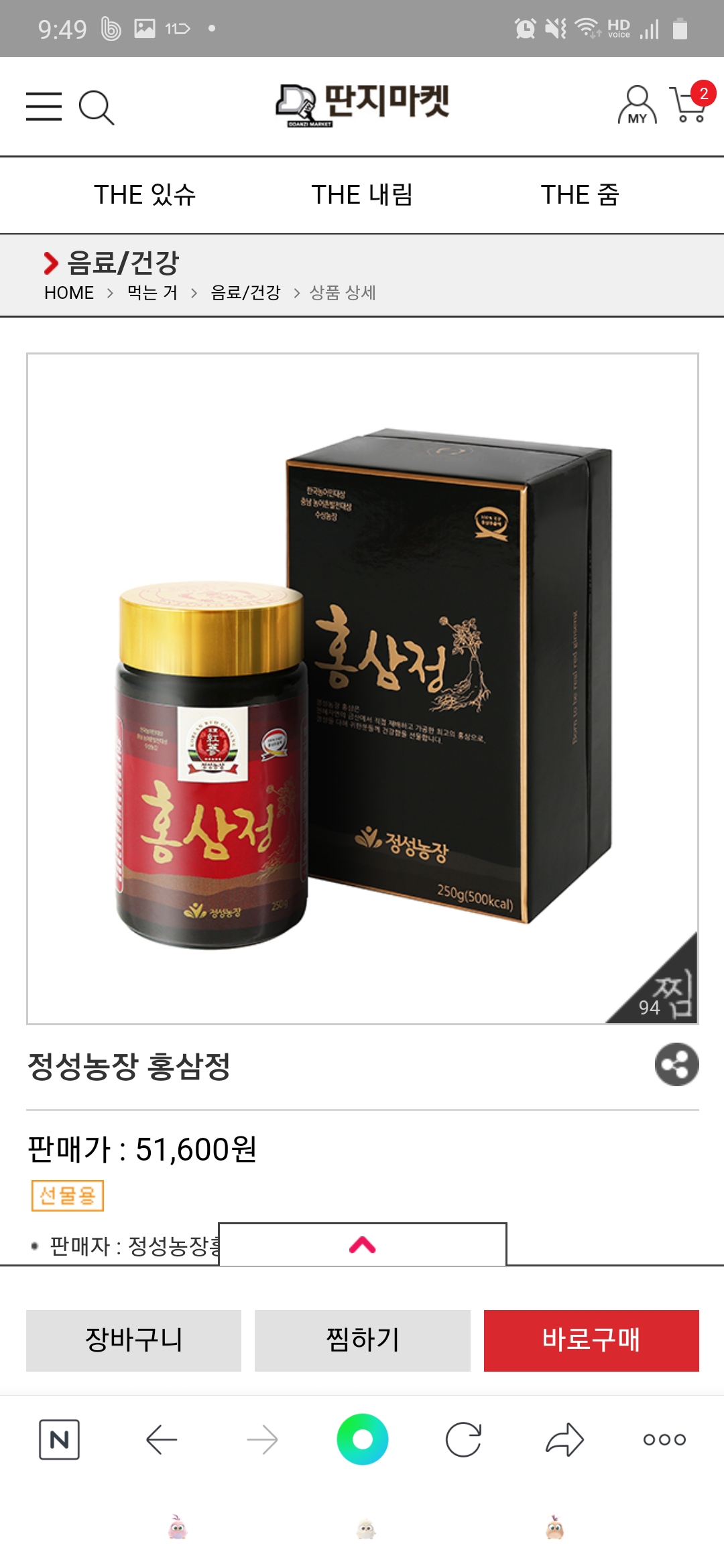Open the search magnifier icon
Screen dimensions: 724x1568
pyautogui.click(x=97, y=107)
